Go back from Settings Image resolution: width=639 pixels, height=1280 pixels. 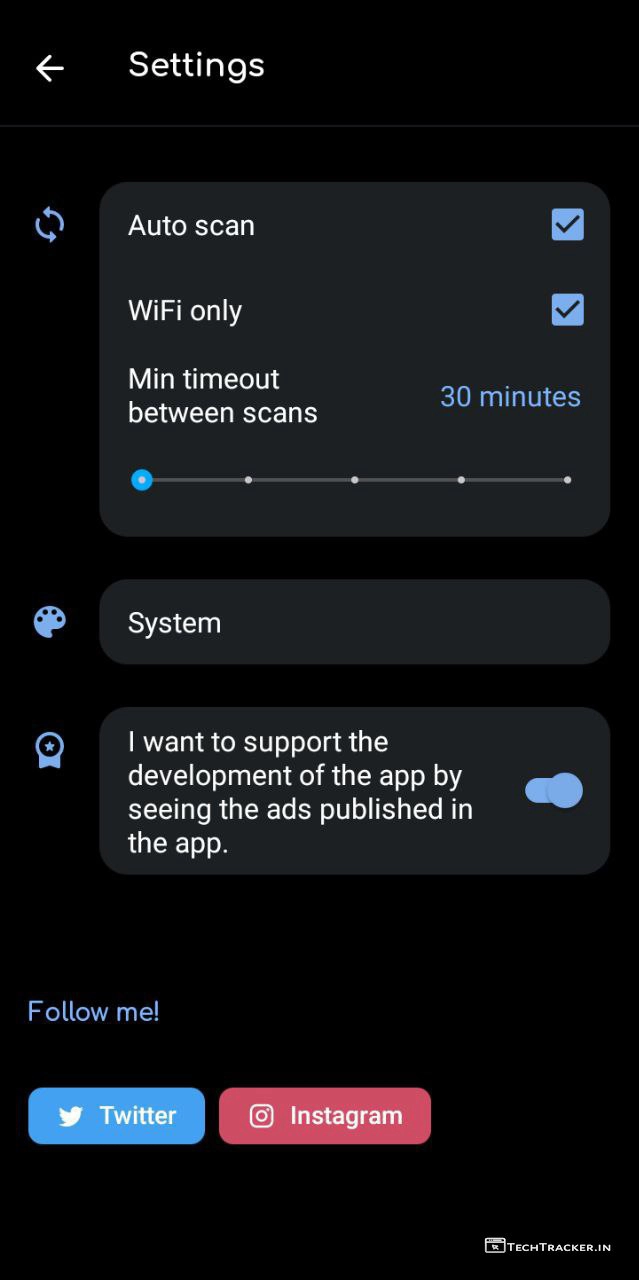point(49,68)
